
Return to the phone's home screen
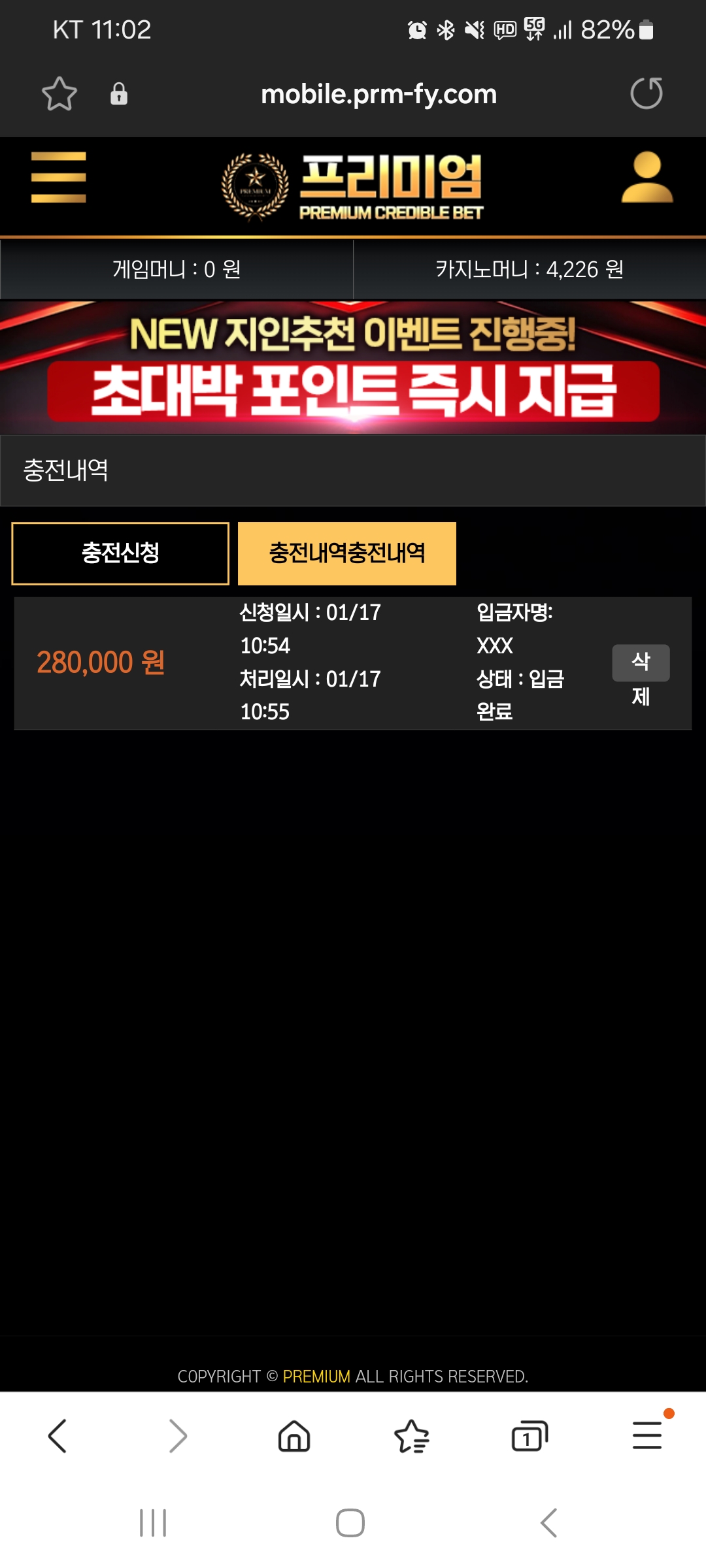(x=350, y=1523)
